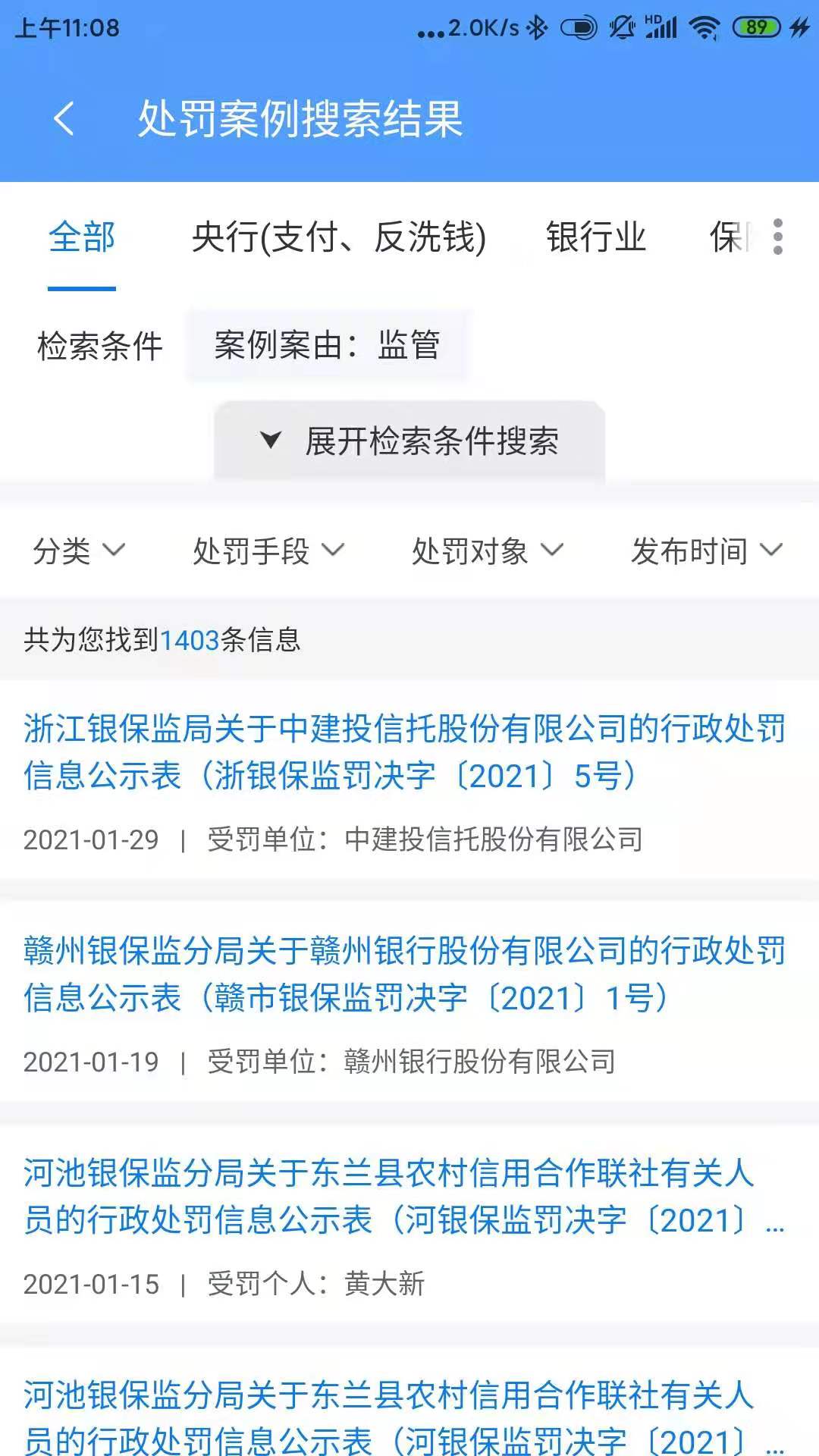Open the 中建投信托股份有限公司 penalty case

tap(409, 780)
